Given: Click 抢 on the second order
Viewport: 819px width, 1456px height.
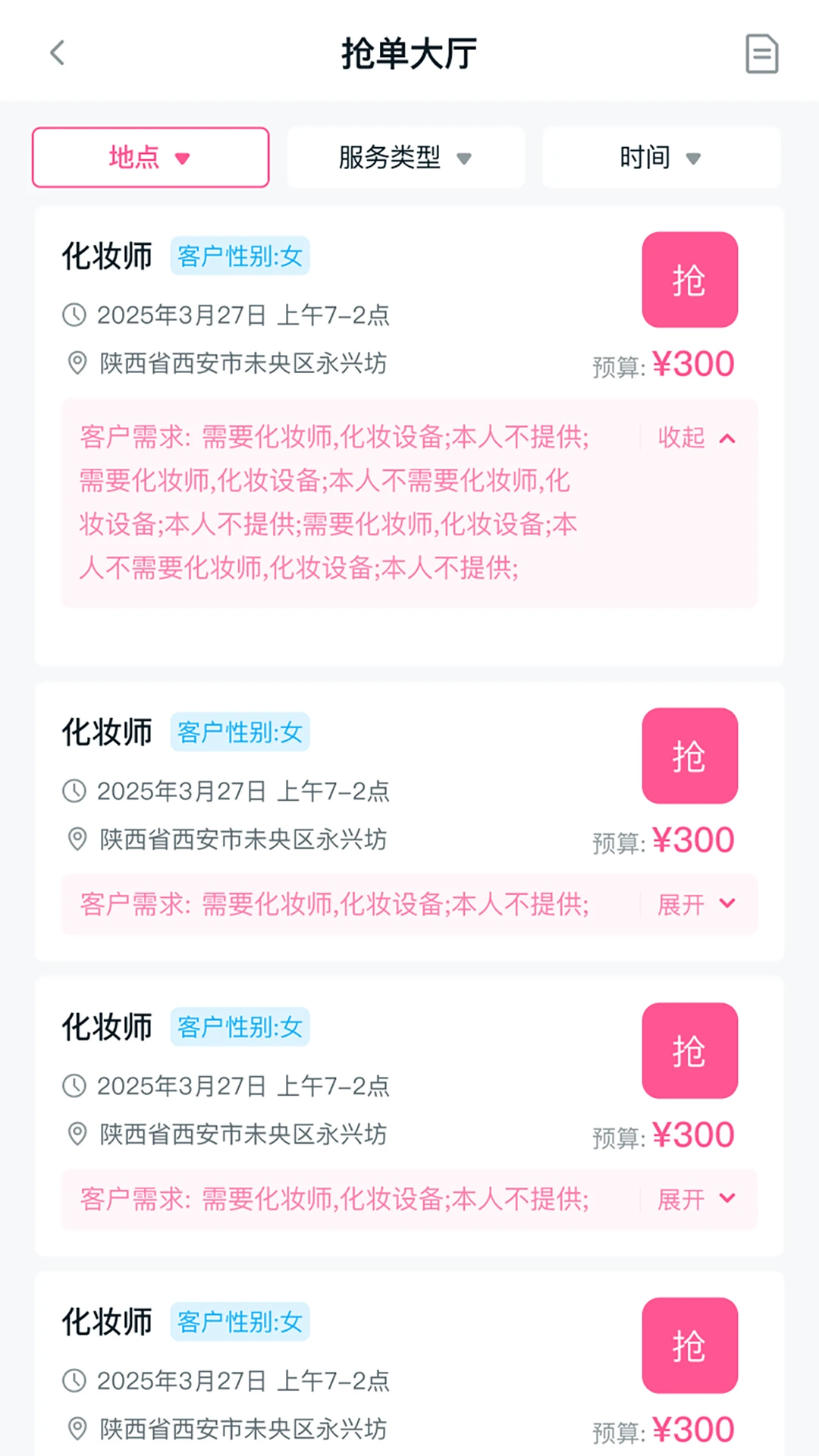Looking at the screenshot, I should 689,755.
